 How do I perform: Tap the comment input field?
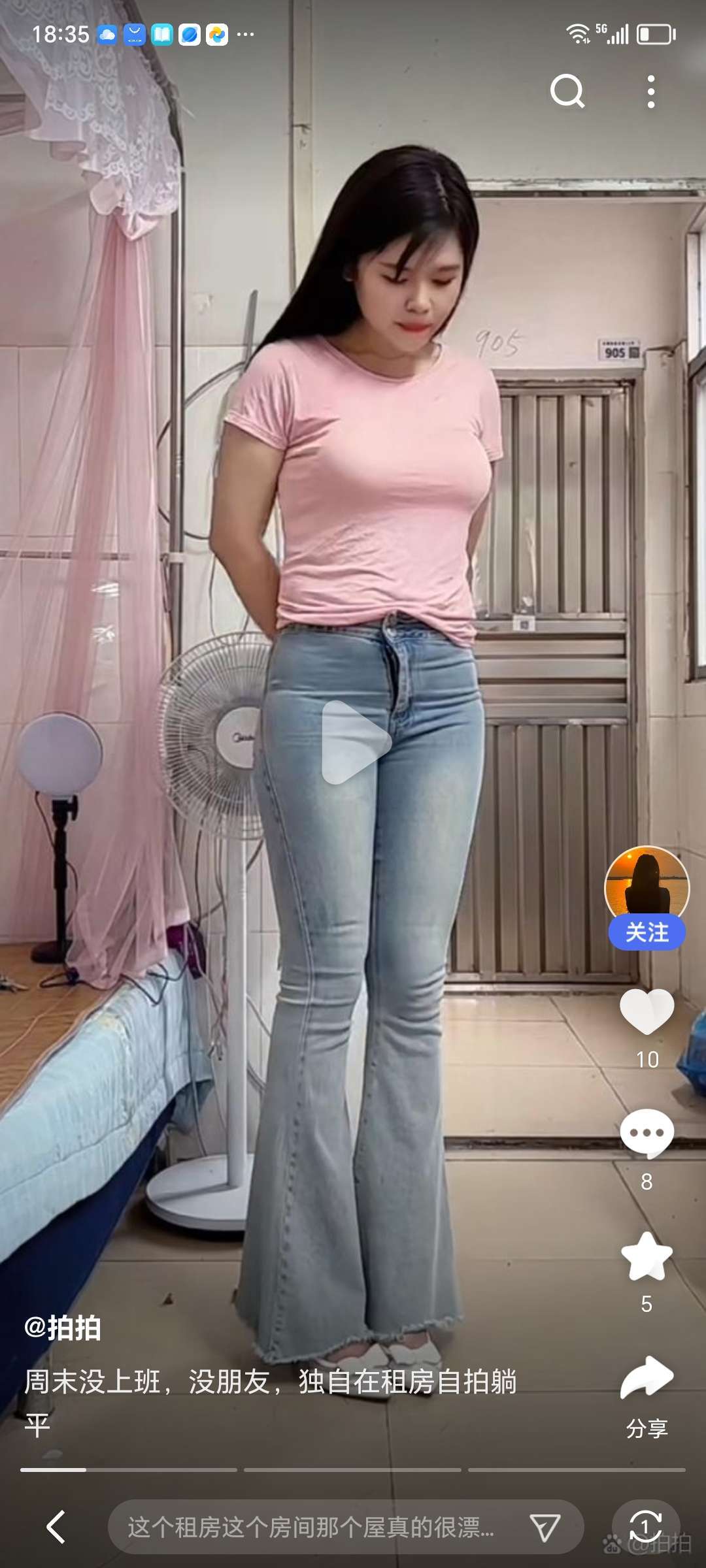point(314,1527)
